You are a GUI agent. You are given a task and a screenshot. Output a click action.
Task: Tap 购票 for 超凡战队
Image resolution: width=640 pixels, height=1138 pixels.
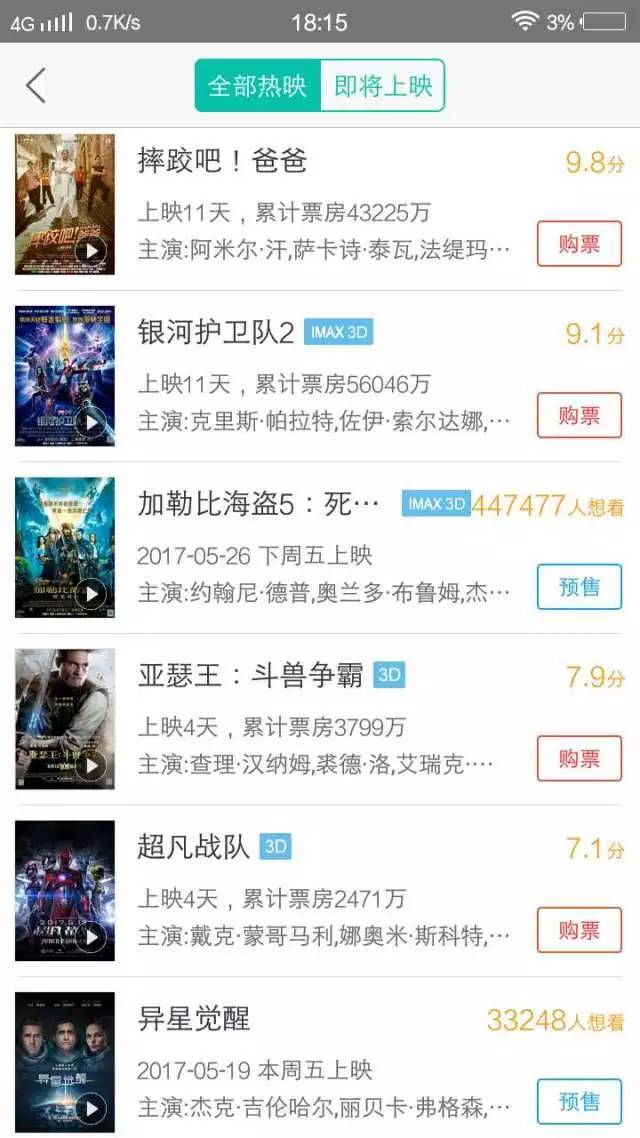[579, 930]
